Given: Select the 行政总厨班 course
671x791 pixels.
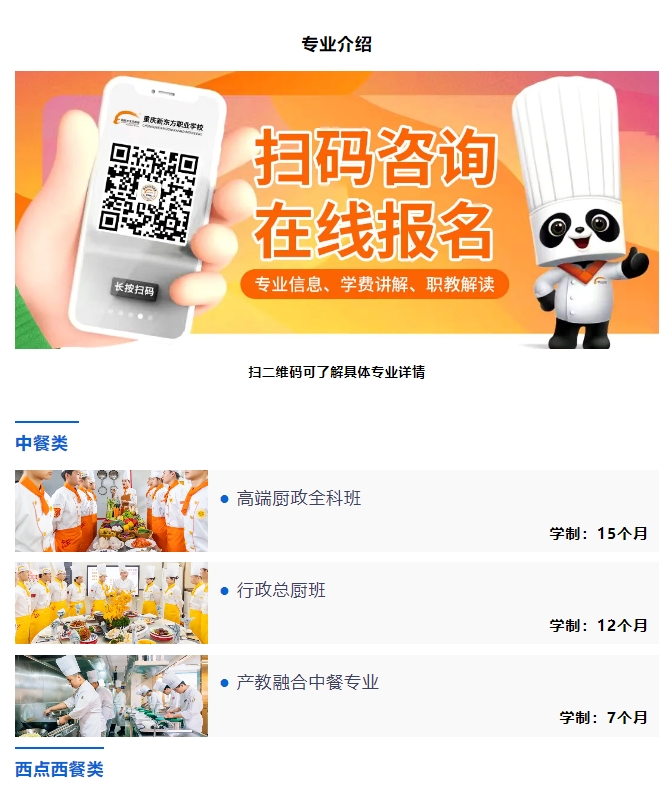Looking at the screenshot, I should [x=281, y=590].
